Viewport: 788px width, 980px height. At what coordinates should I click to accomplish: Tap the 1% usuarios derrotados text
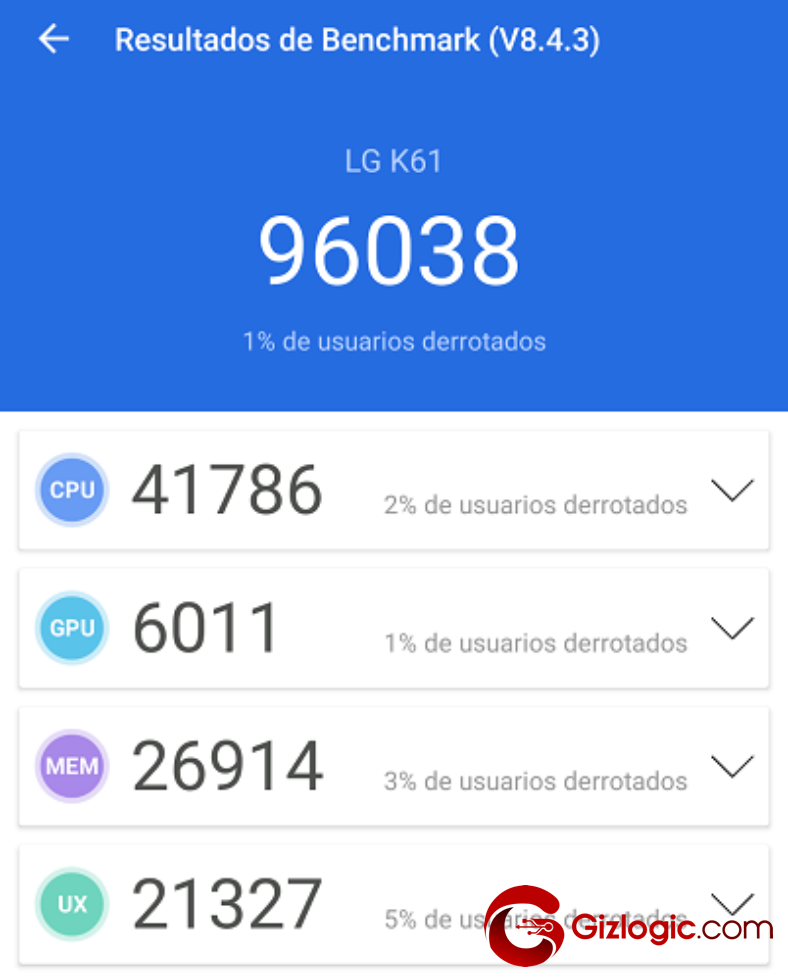[x=393, y=341]
